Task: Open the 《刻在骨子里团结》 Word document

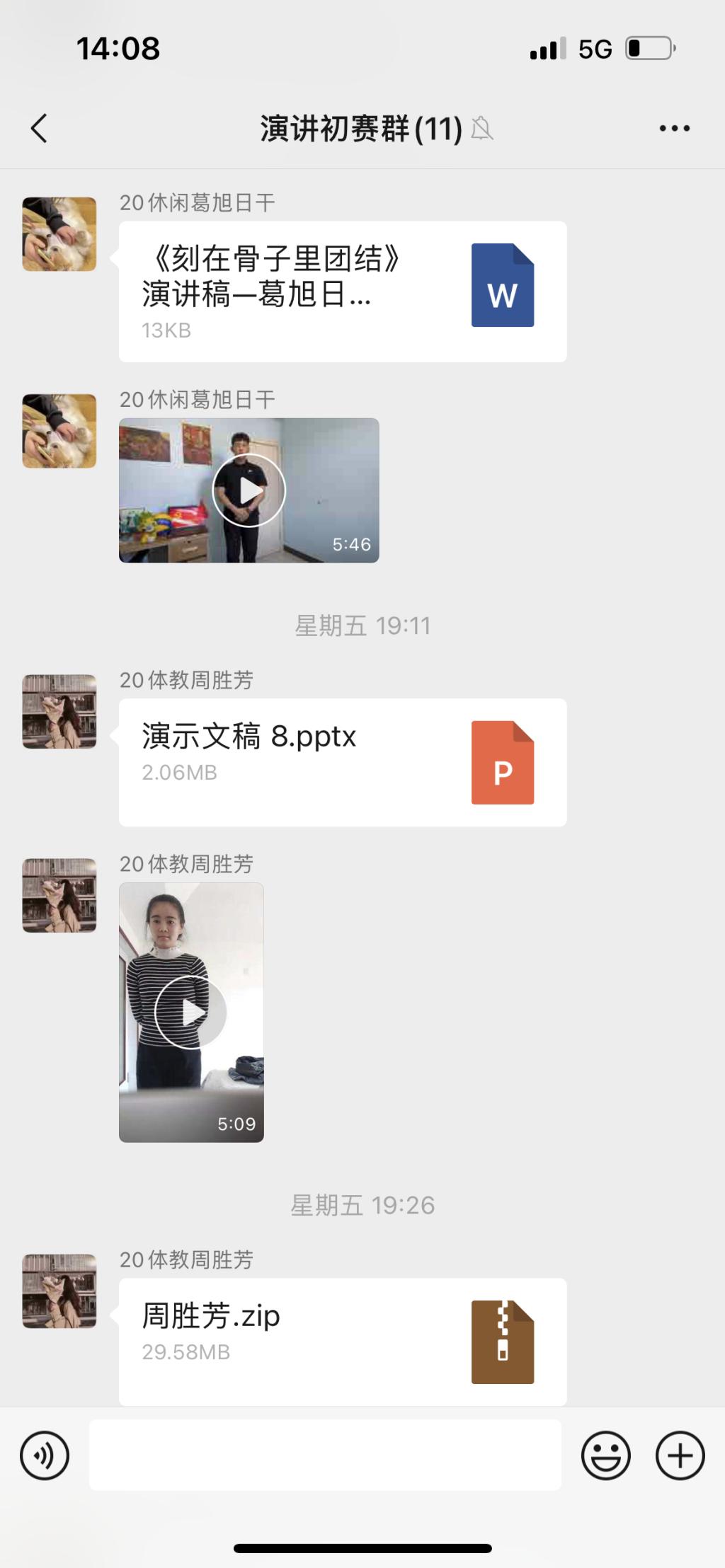Action: [343, 292]
